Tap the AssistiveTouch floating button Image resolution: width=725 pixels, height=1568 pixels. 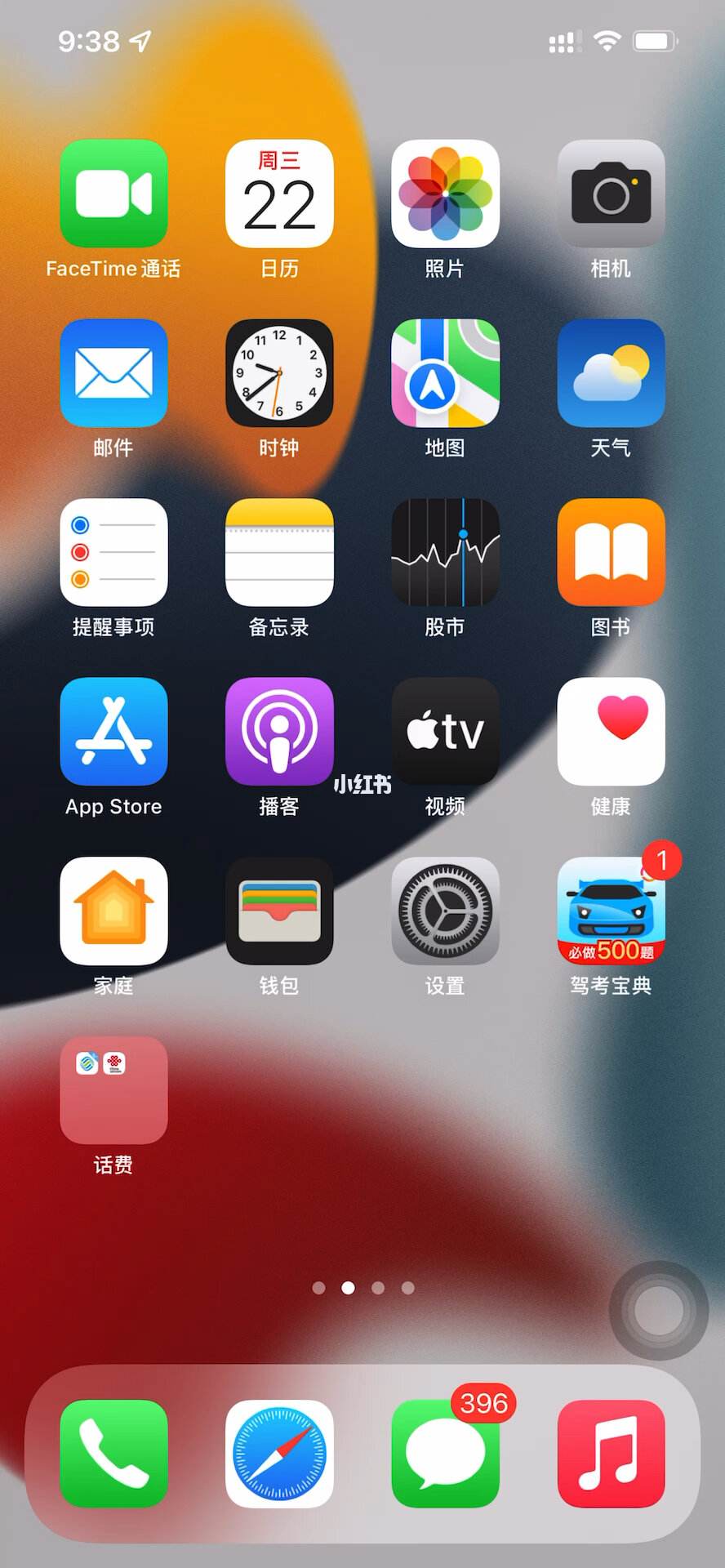pos(659,1311)
